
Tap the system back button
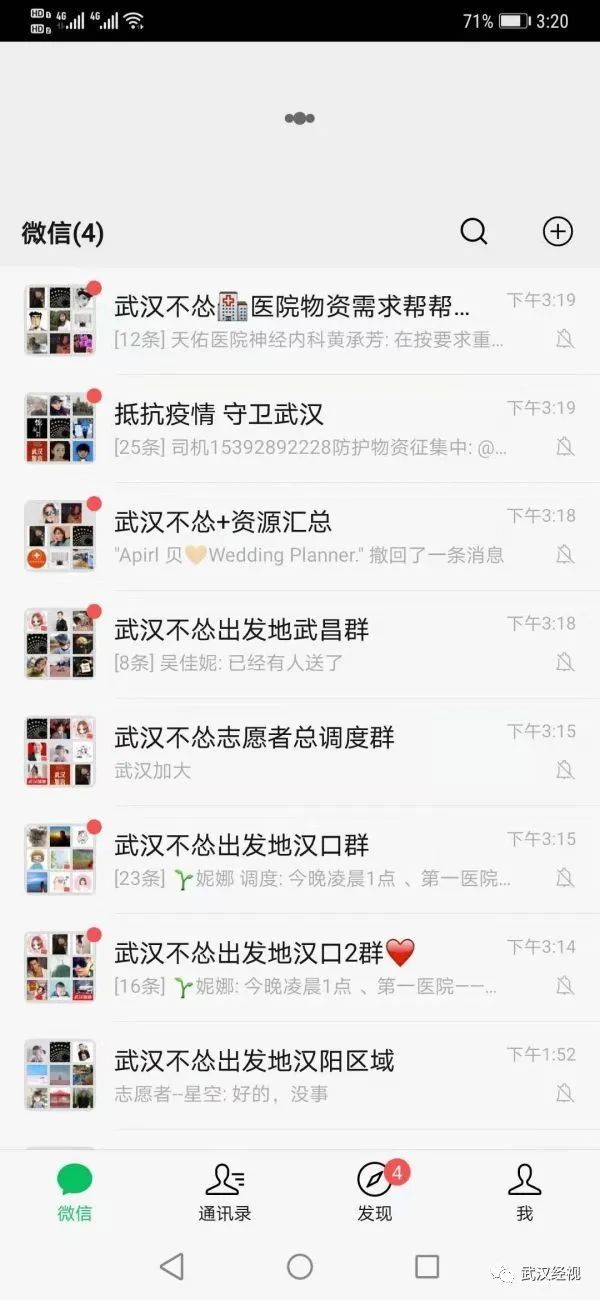pos(172,1266)
